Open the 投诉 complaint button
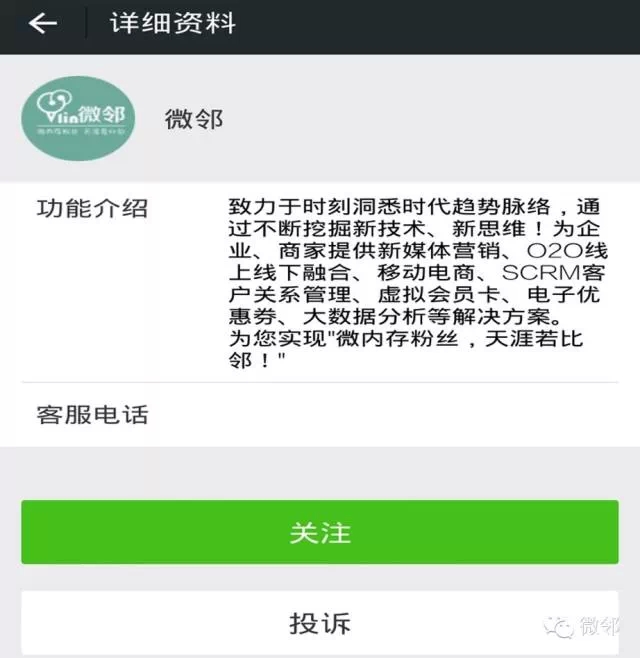The width and height of the screenshot is (640, 658). tap(320, 623)
